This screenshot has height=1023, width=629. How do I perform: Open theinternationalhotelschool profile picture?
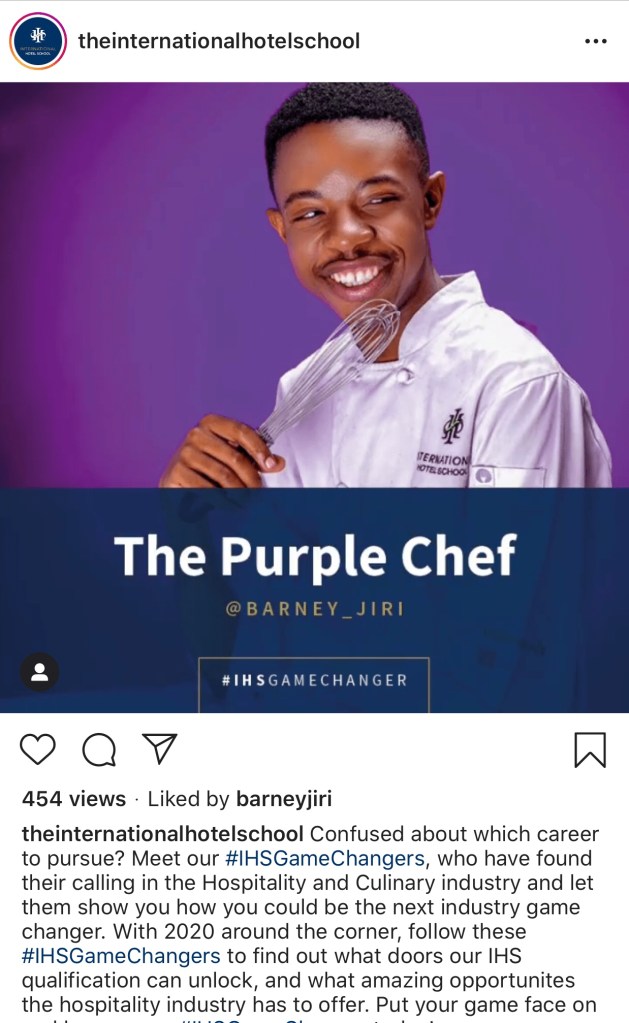click(37, 41)
